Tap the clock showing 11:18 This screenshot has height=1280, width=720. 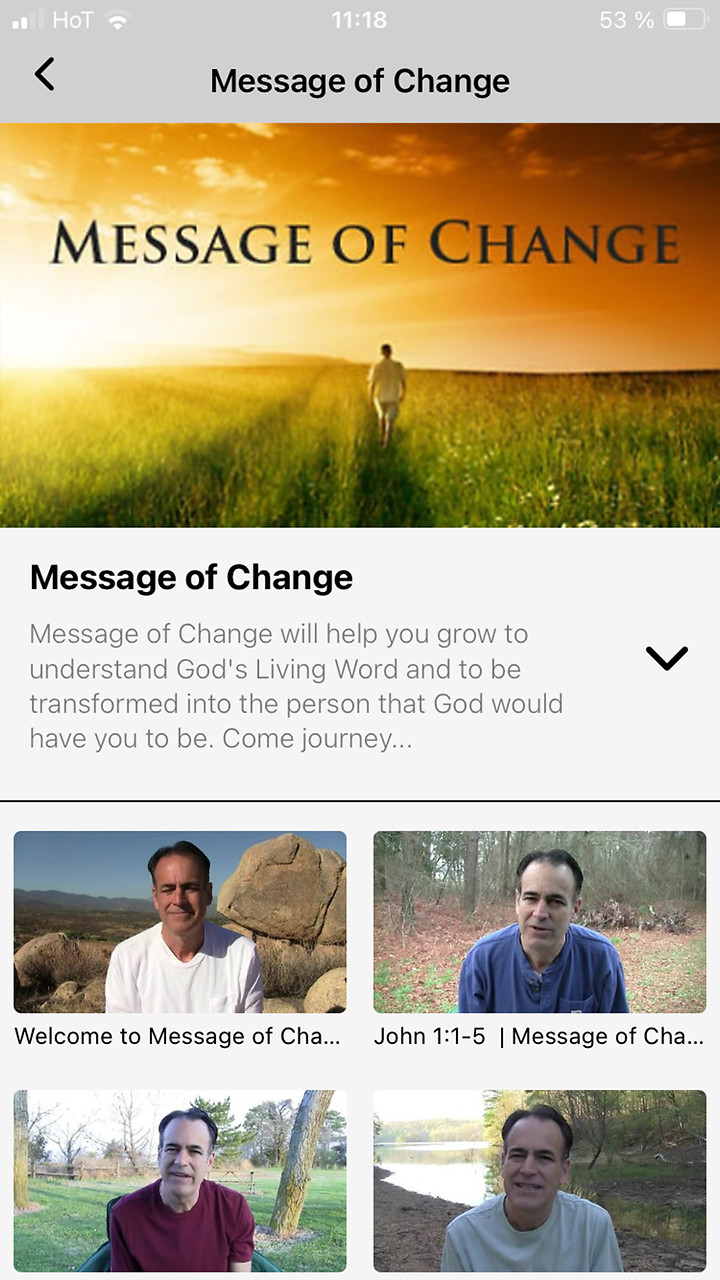point(360,18)
